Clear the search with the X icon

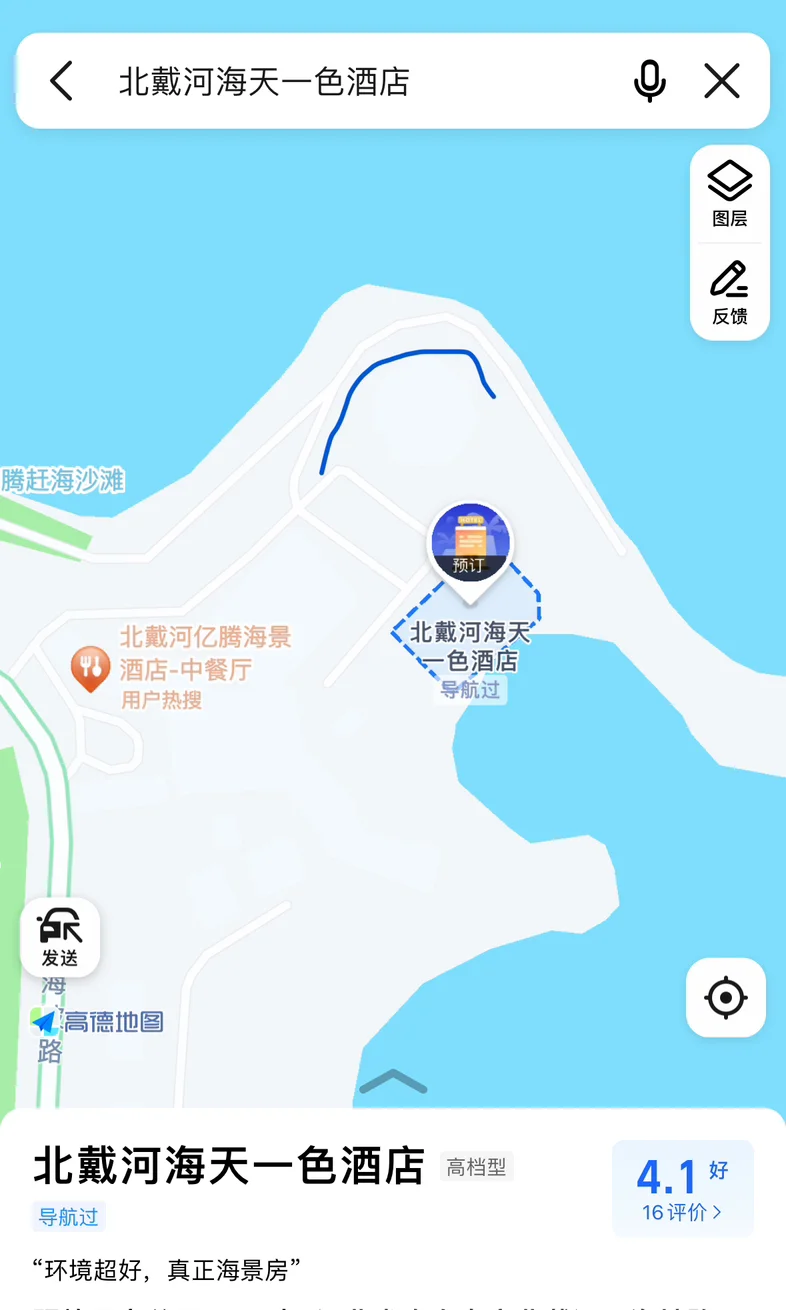pyautogui.click(x=721, y=81)
